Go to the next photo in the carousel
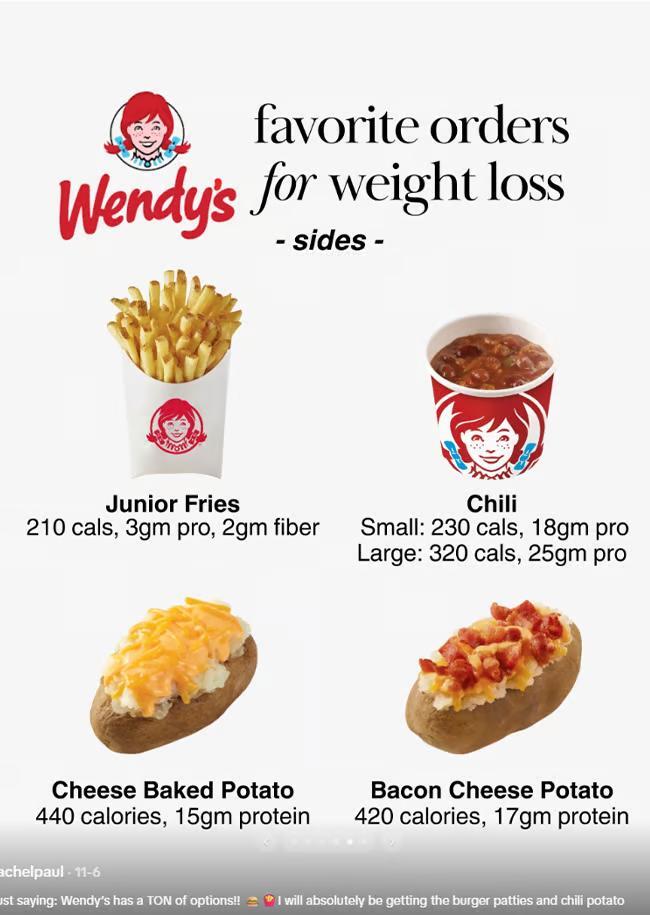Image resolution: width=650 pixels, height=915 pixels. point(391,842)
